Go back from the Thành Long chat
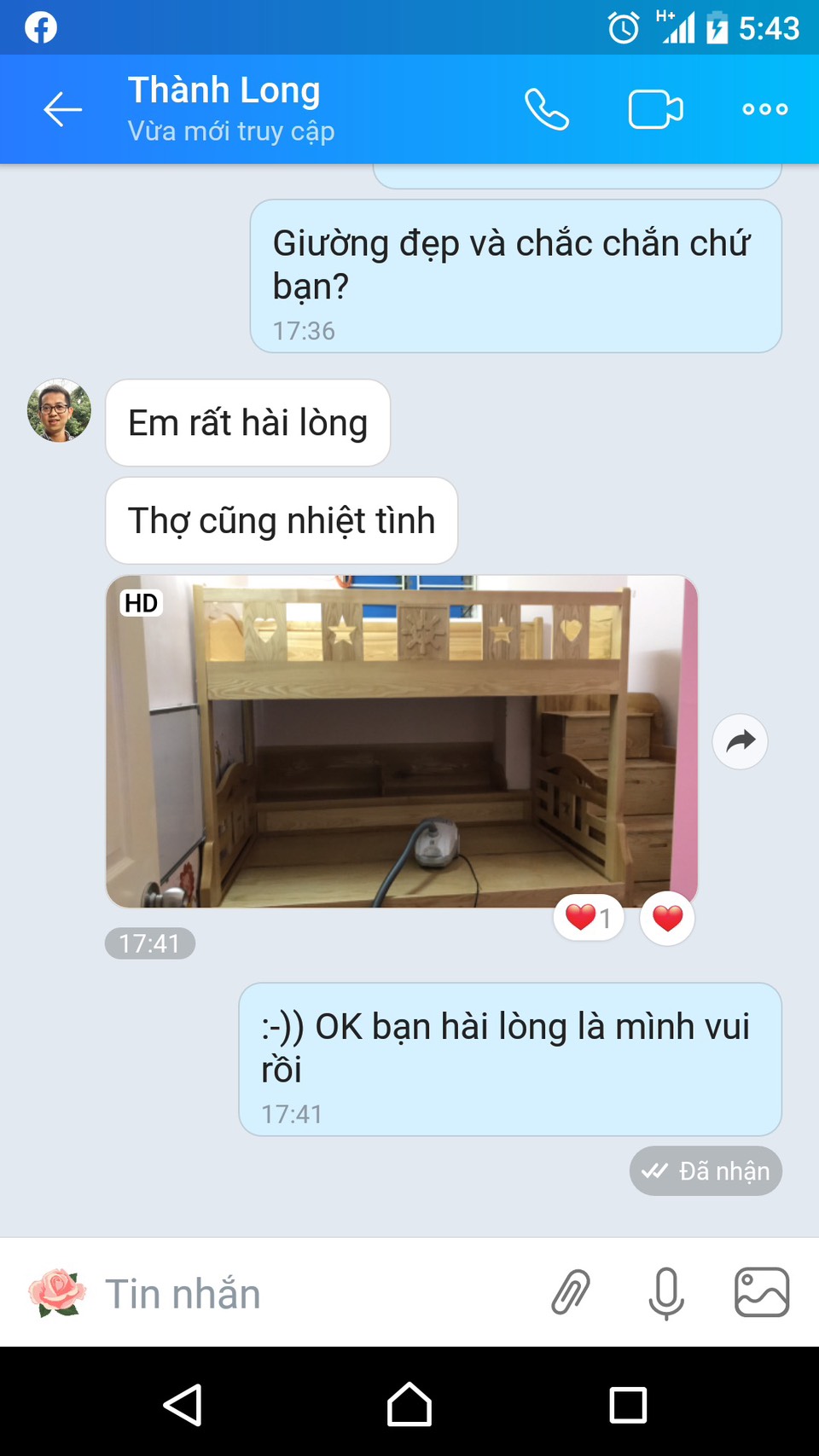 [62, 109]
